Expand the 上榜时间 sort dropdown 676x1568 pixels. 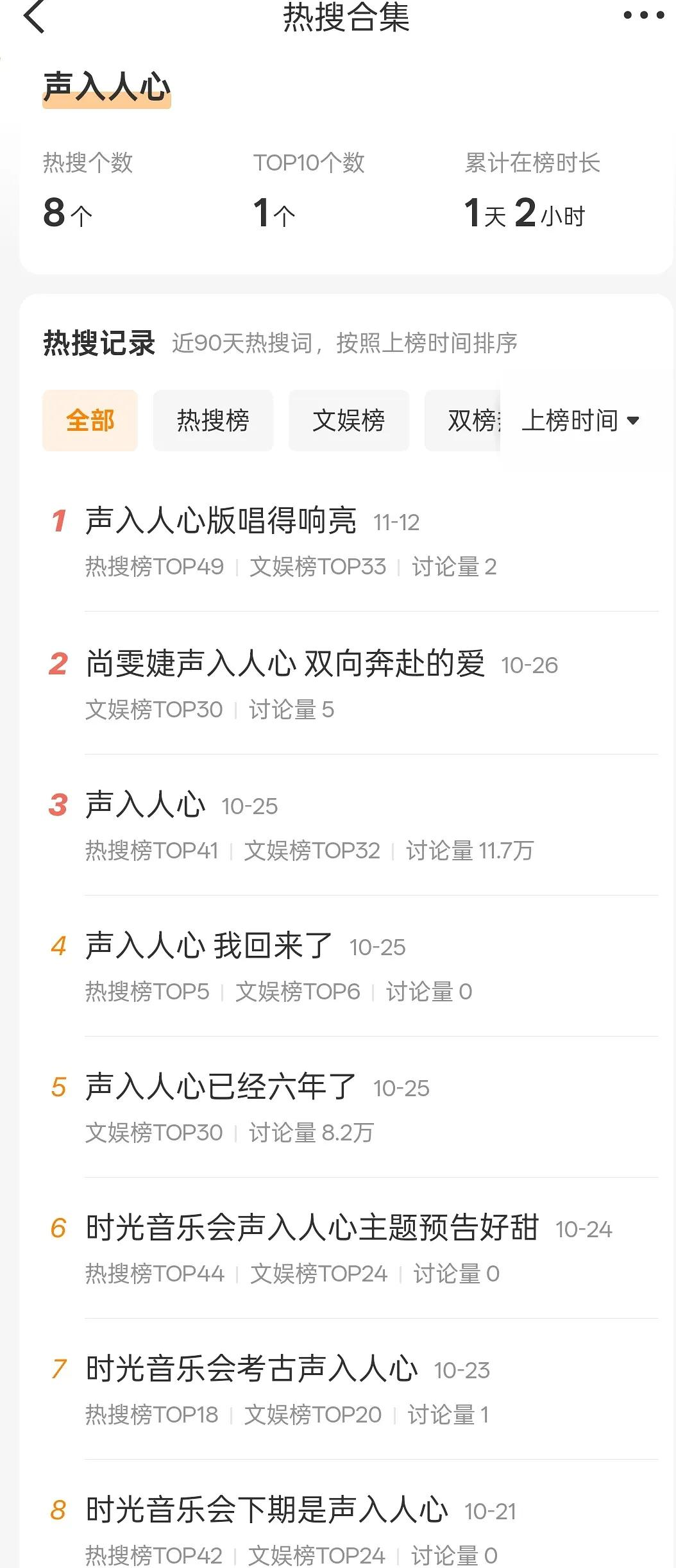click(580, 421)
